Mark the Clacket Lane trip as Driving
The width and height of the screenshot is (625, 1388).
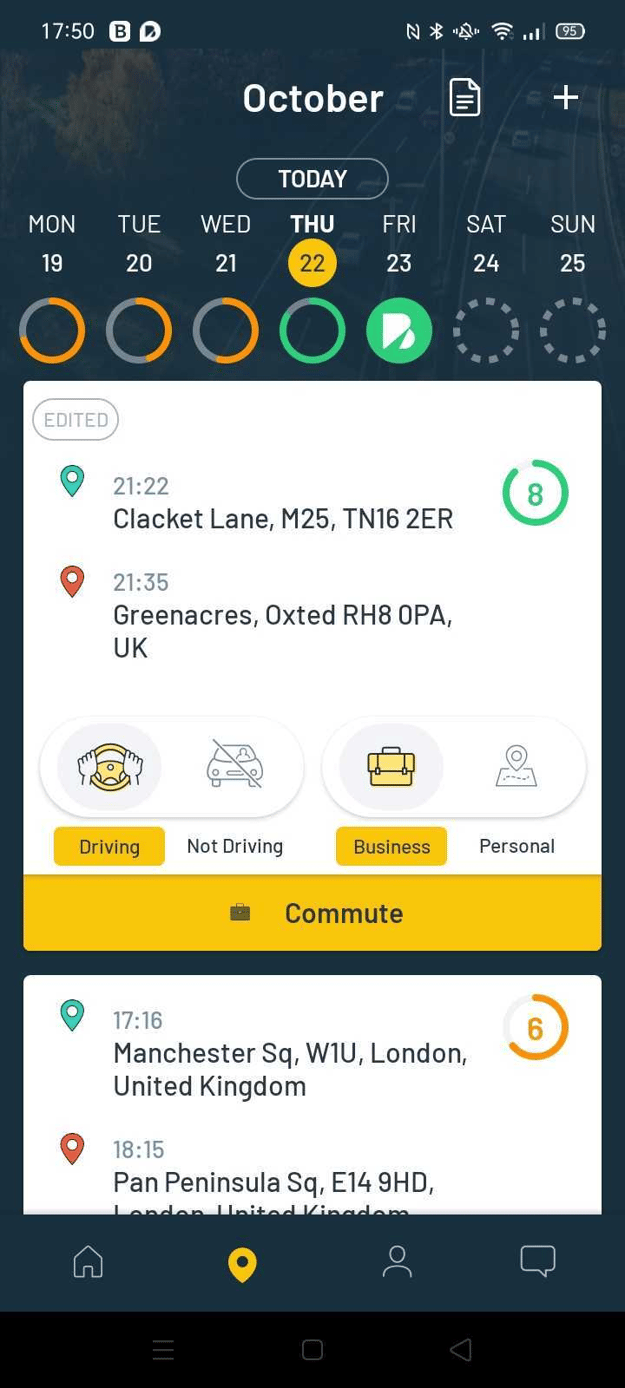[x=109, y=768]
